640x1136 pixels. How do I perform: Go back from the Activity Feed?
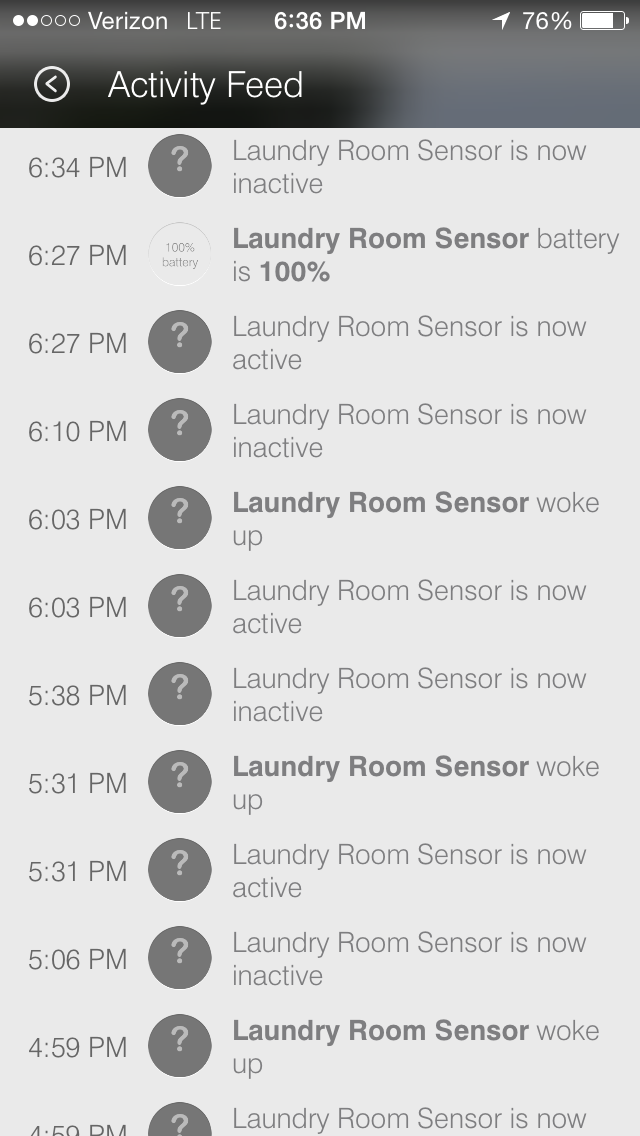tap(51, 85)
